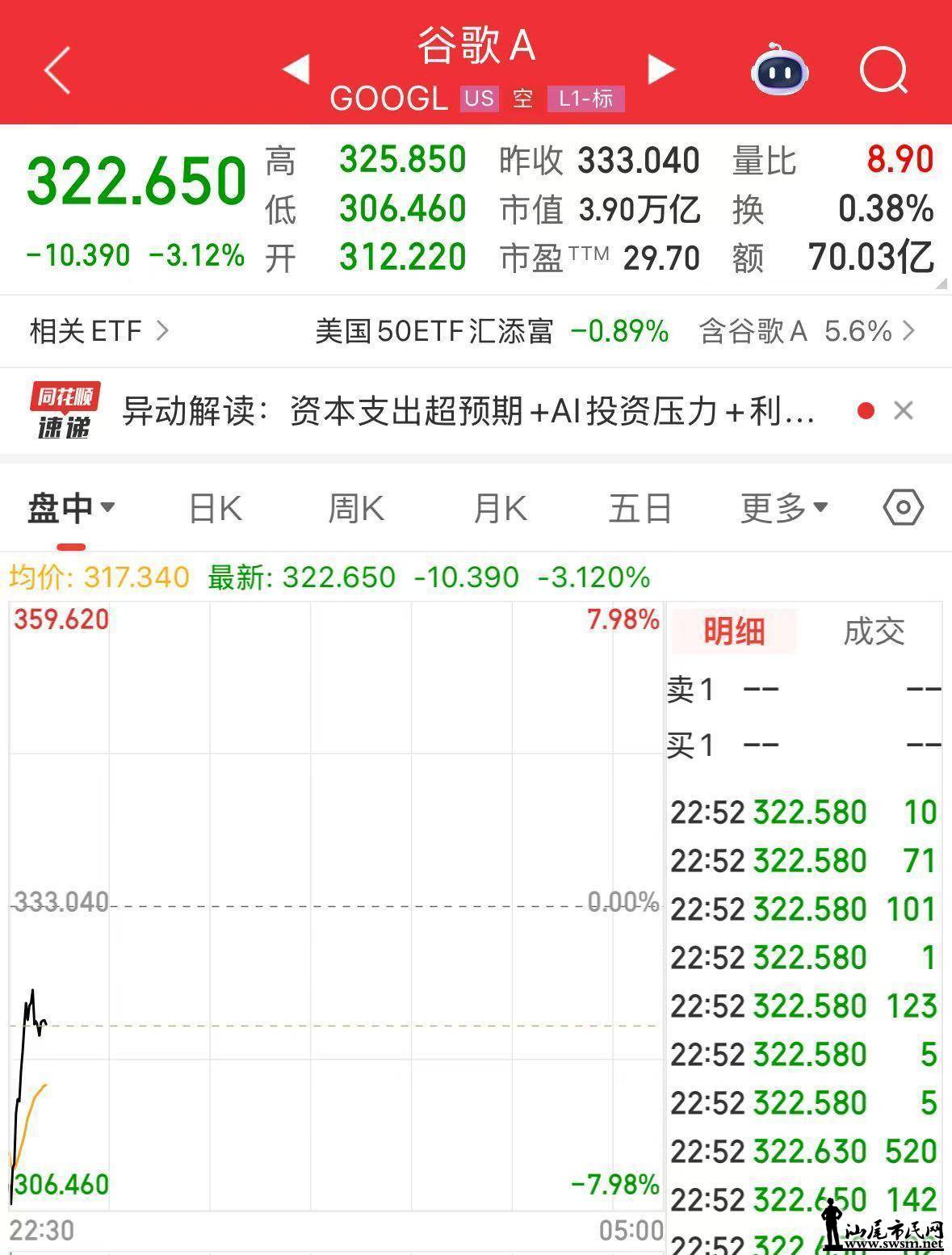Switch to the 五日 chart
The image size is (952, 1255).
coord(640,509)
